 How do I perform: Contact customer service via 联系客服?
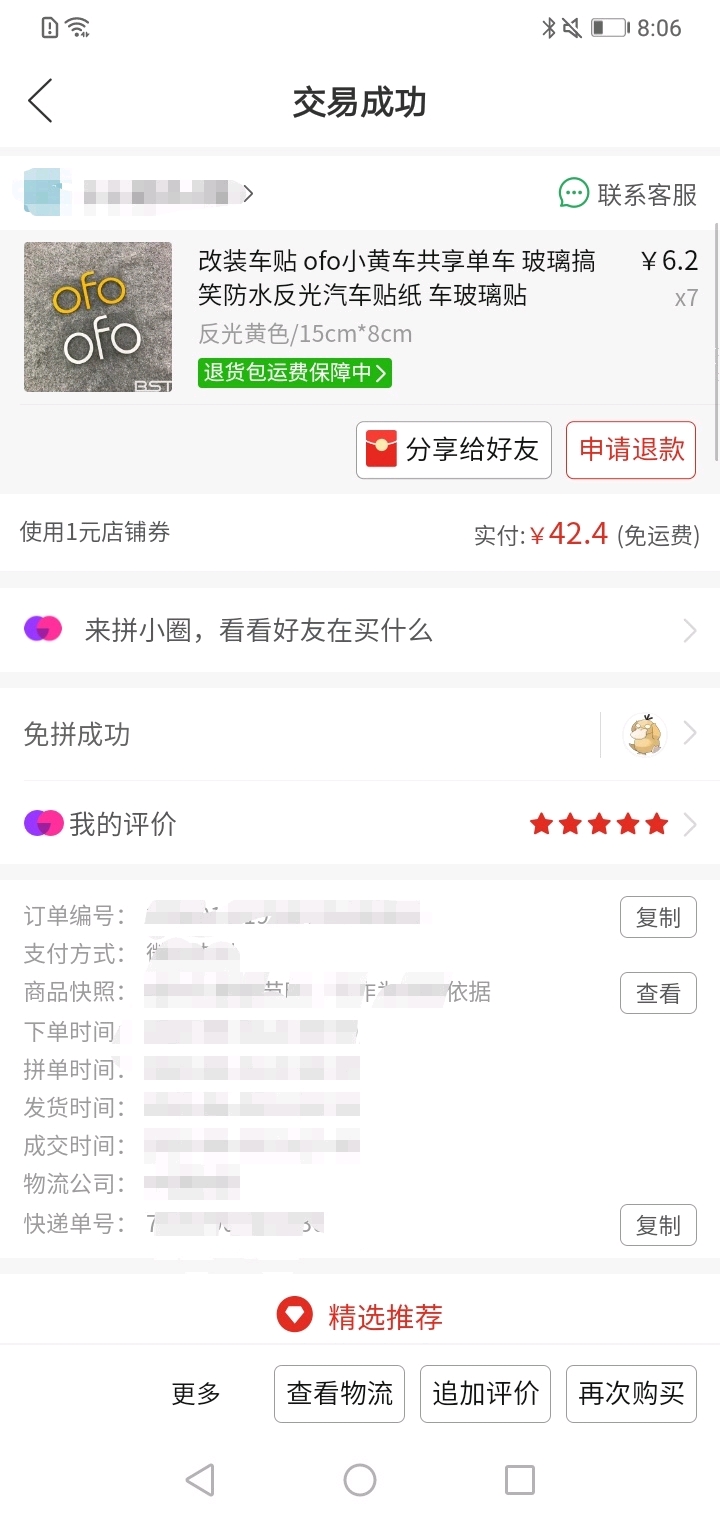tap(628, 194)
